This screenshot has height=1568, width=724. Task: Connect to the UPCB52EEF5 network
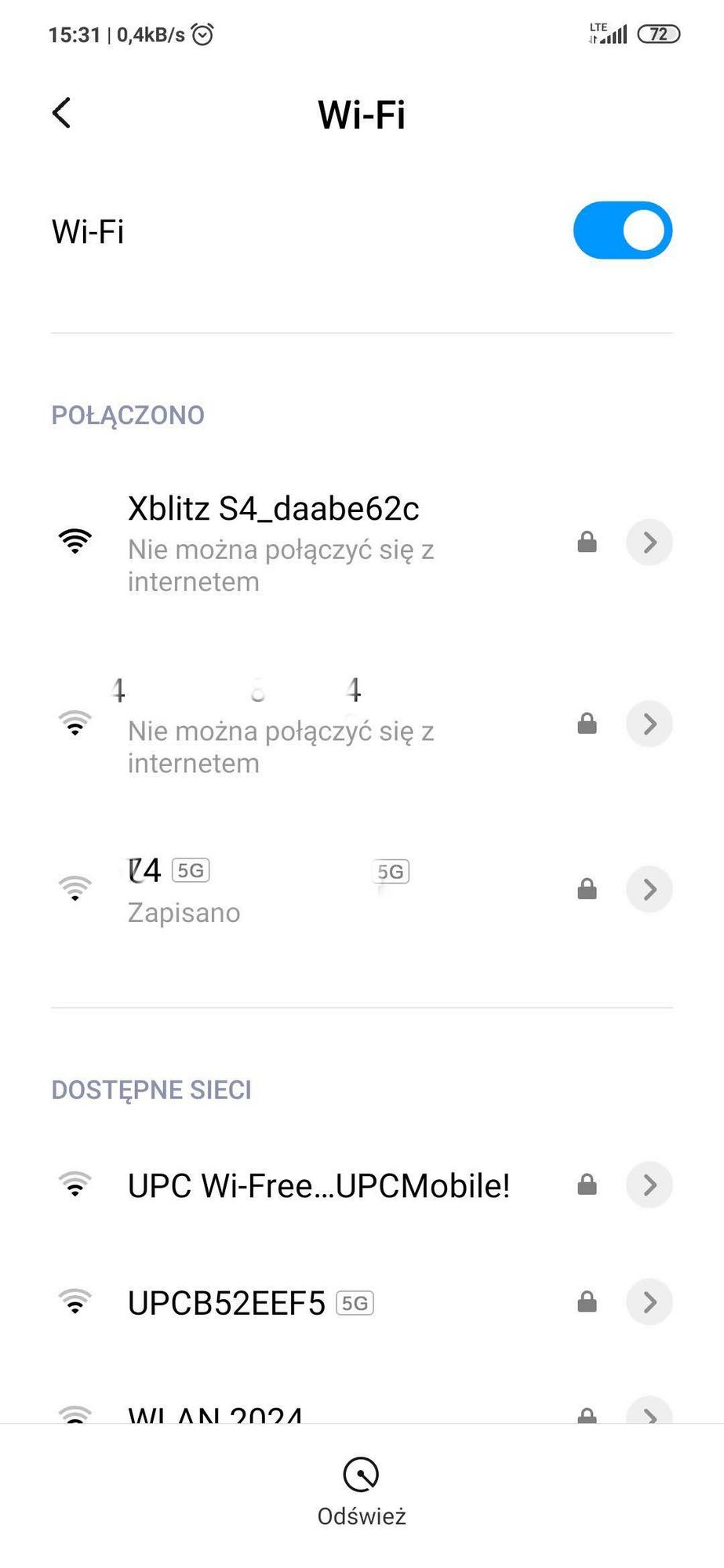227,1303
